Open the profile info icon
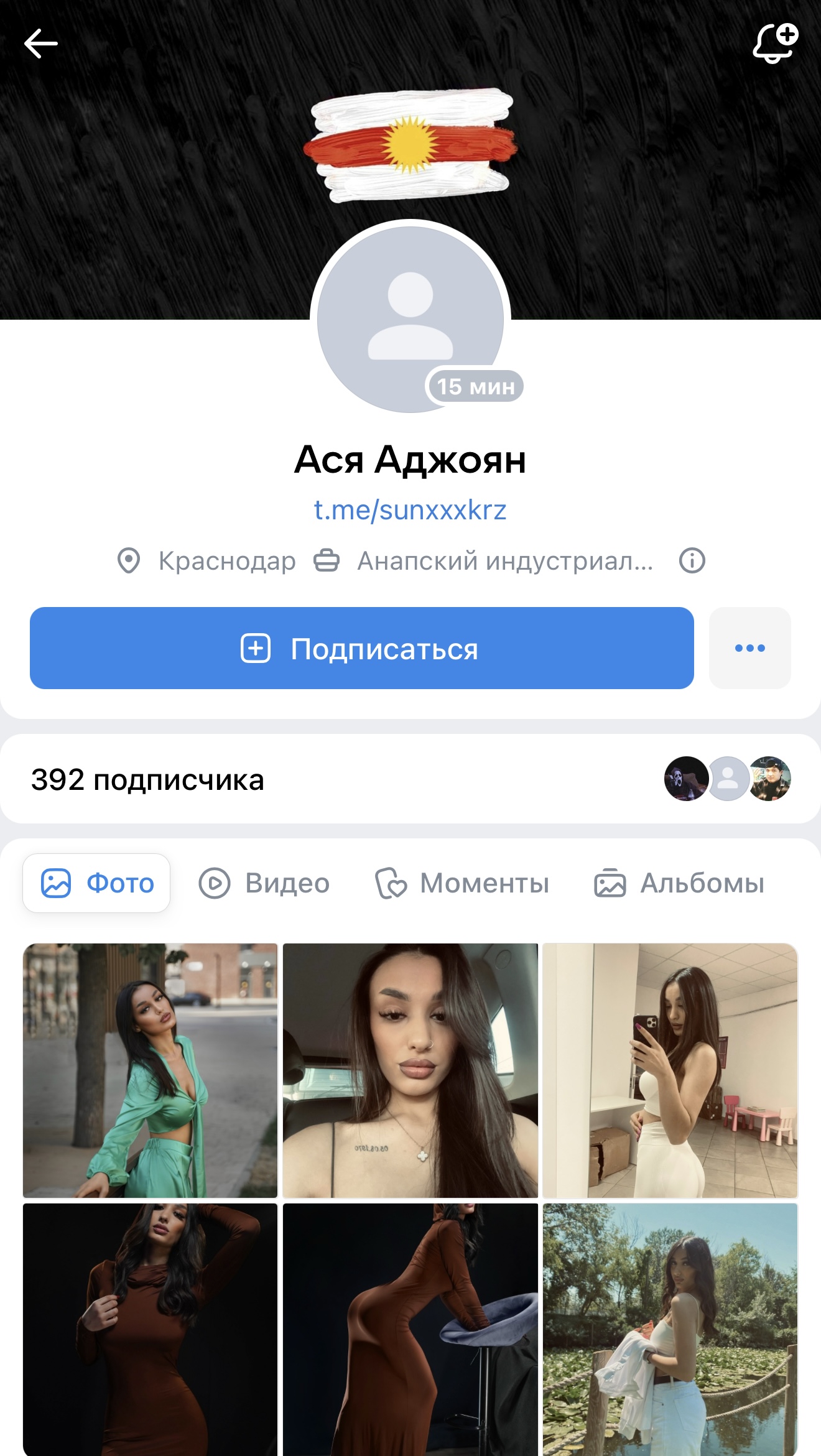The width and height of the screenshot is (821, 1456). (692, 560)
